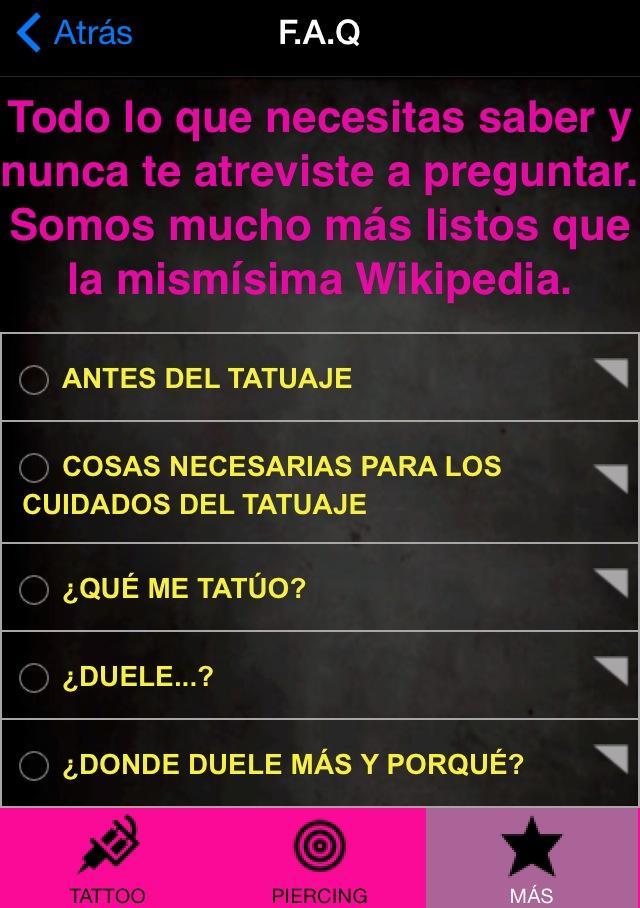This screenshot has height=908, width=640.
Task: Open COSAS NECESARIAS PARA LOS CUIDADOS DEL TATUAJE
Action: pos(320,484)
